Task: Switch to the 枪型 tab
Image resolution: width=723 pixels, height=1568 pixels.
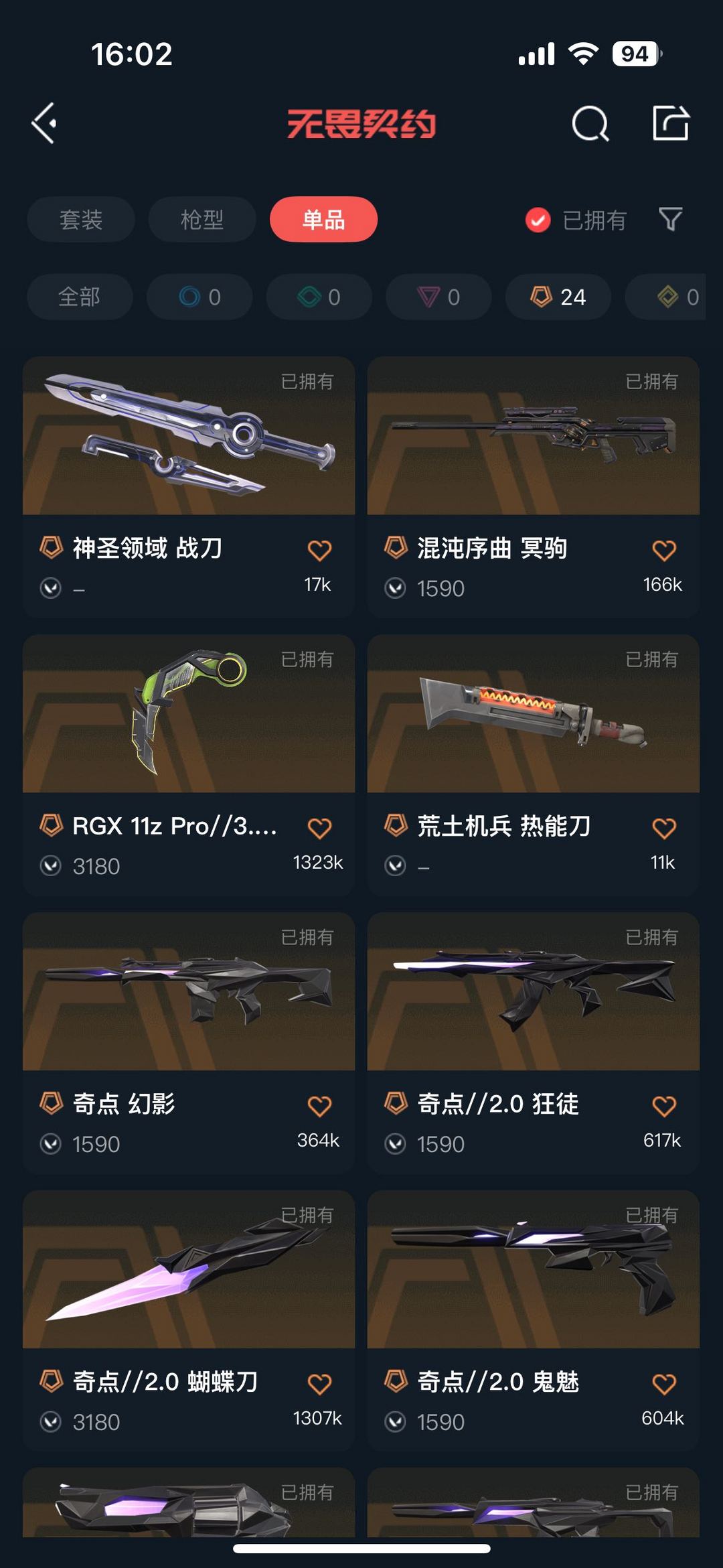Action: (x=202, y=220)
